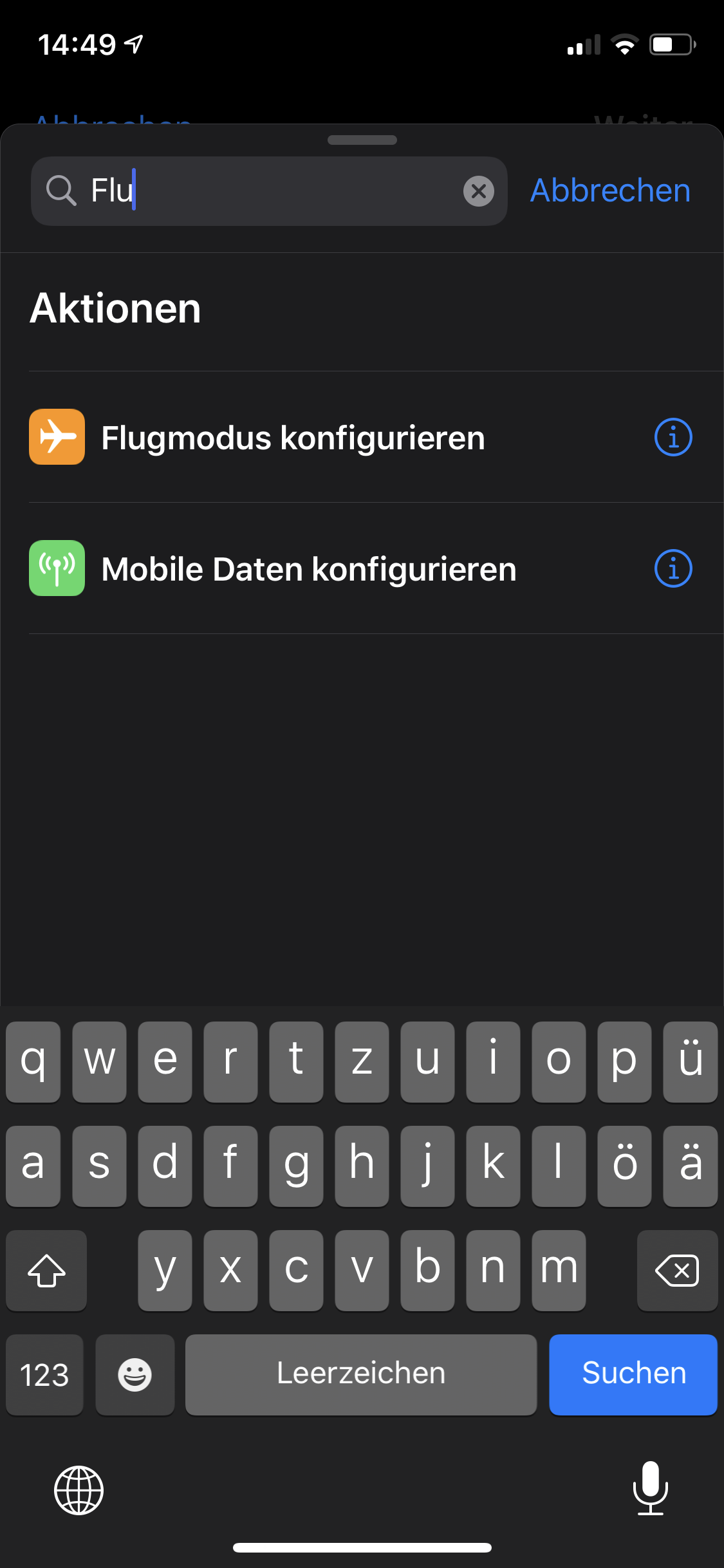Start dictation with the microphone
This screenshot has height=1568, width=724.
click(x=650, y=1488)
